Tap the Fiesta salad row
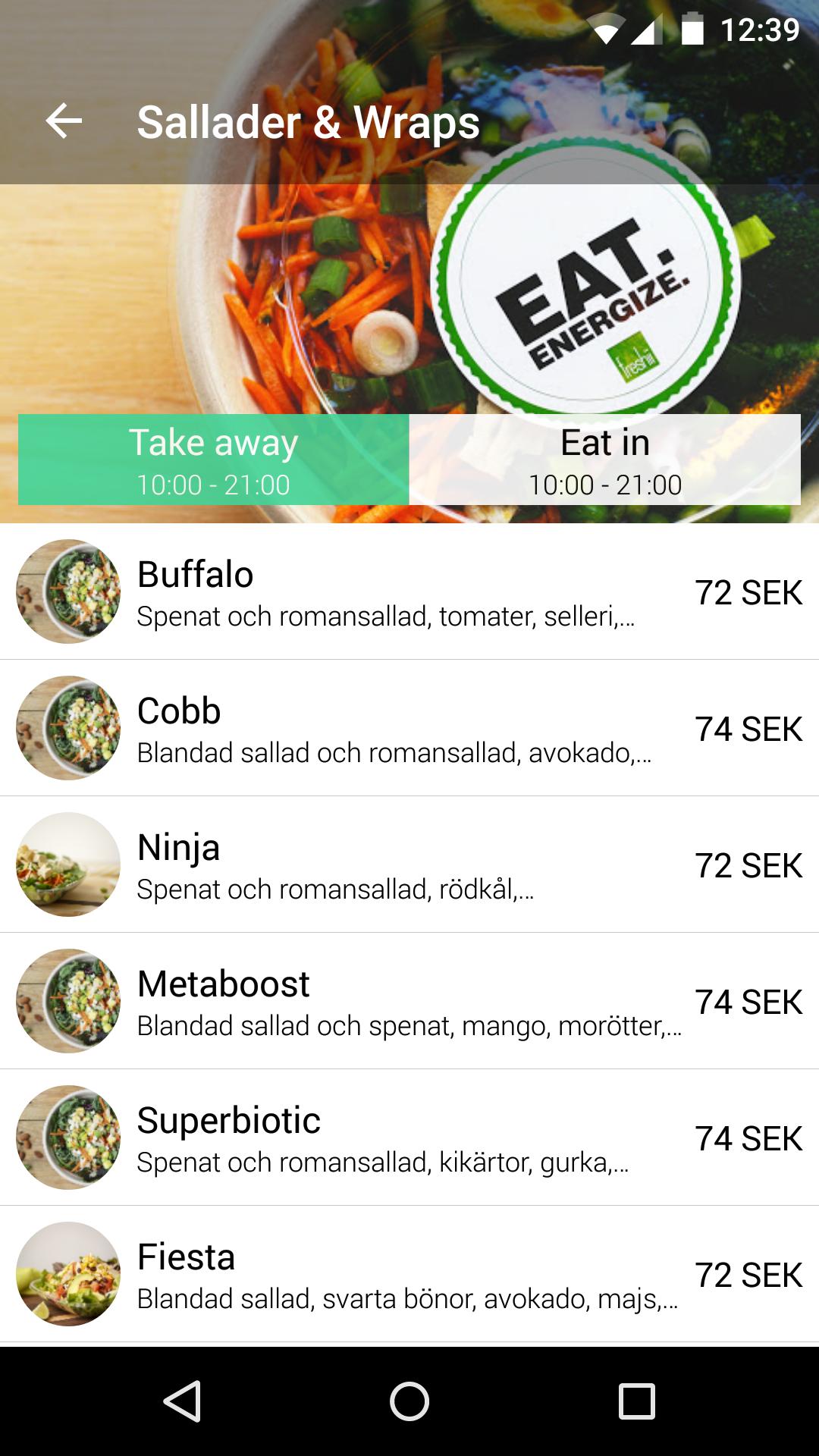This screenshot has height=1456, width=819. (409, 1274)
